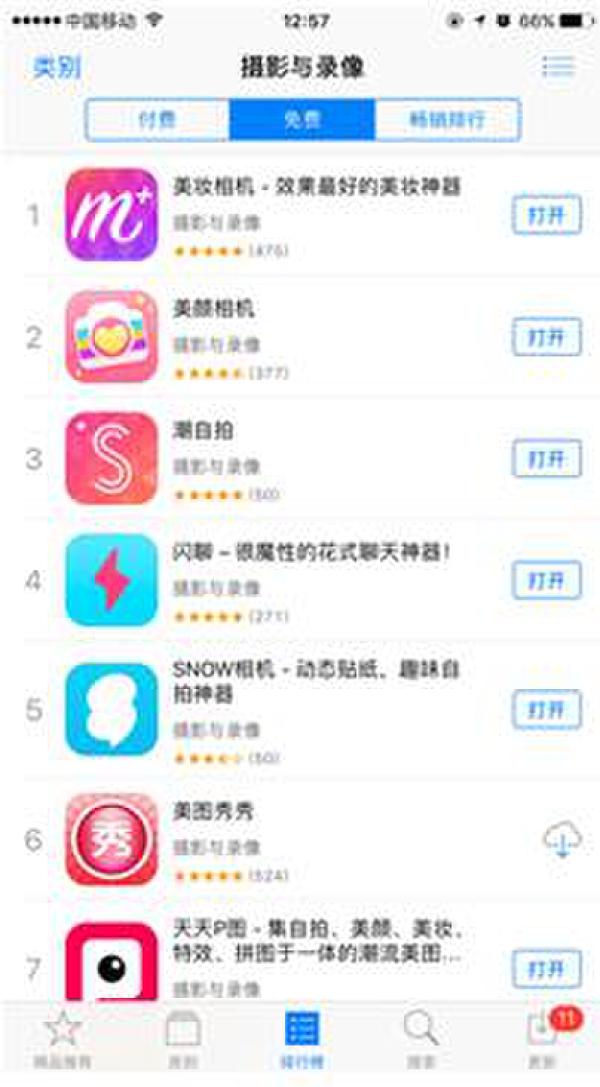Open 打开 button beside SNOW相机
This screenshot has width=600, height=1087.
(x=546, y=709)
